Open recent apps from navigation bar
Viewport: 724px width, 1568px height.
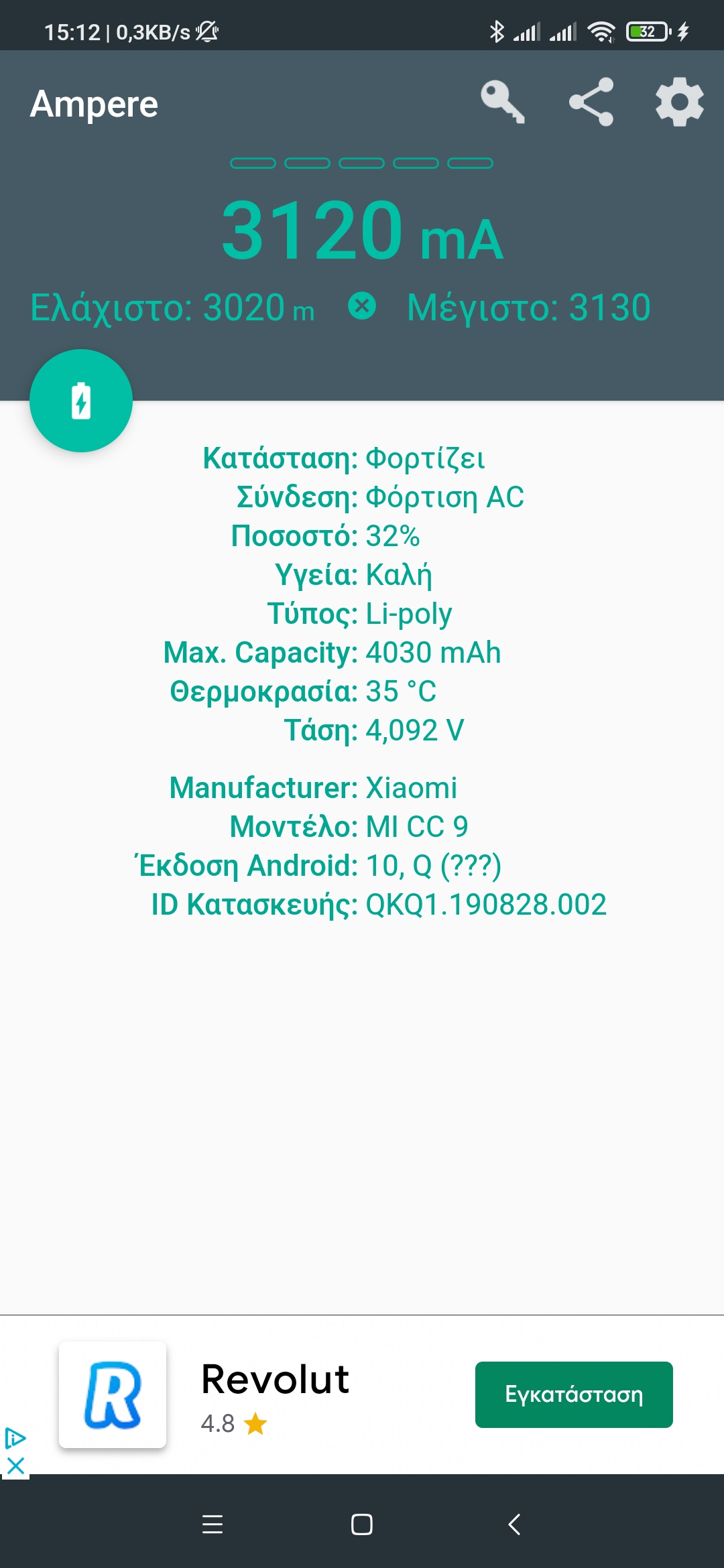tap(213, 1524)
